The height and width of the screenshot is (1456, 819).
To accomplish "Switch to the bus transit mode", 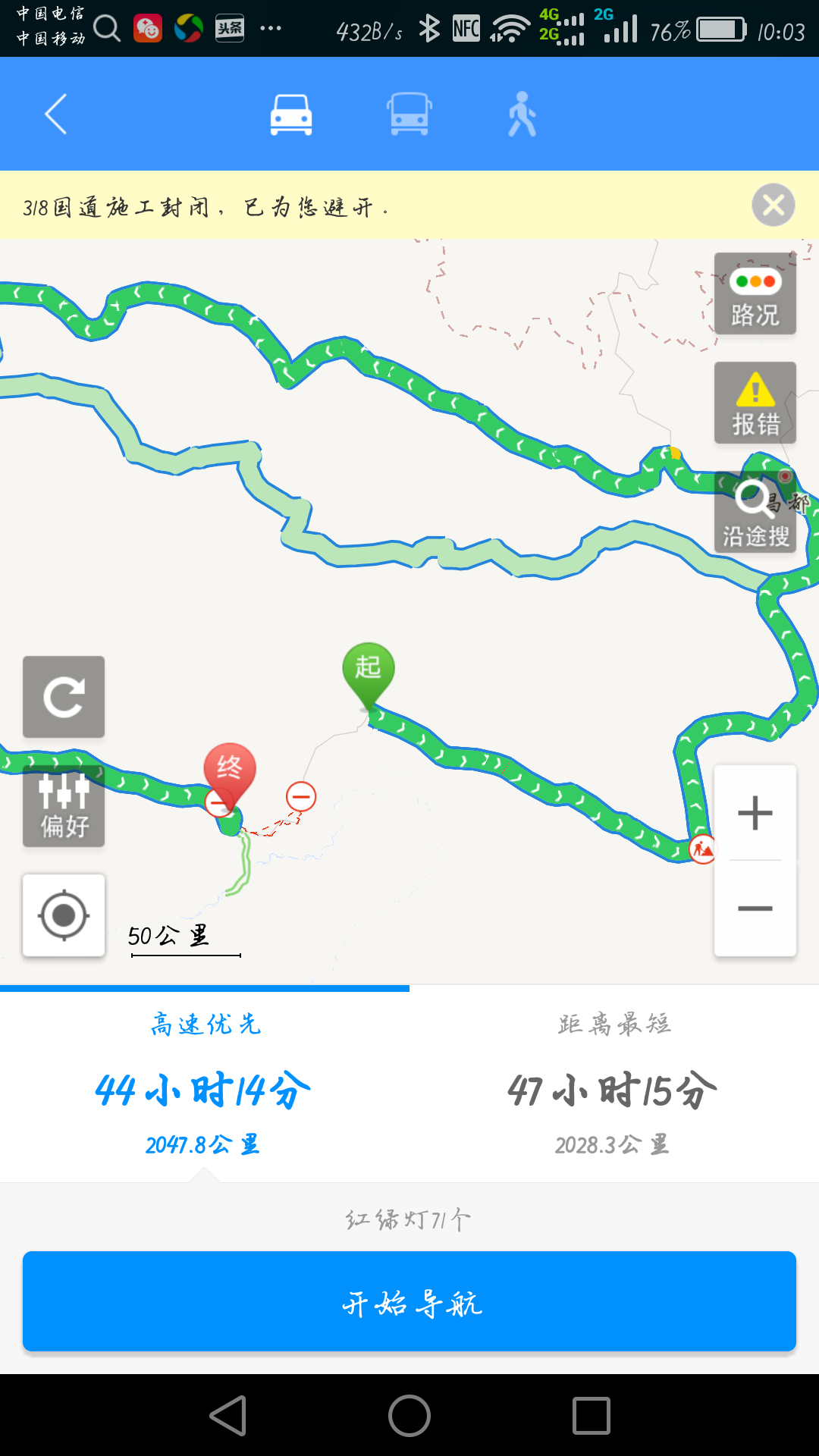I will 409,115.
